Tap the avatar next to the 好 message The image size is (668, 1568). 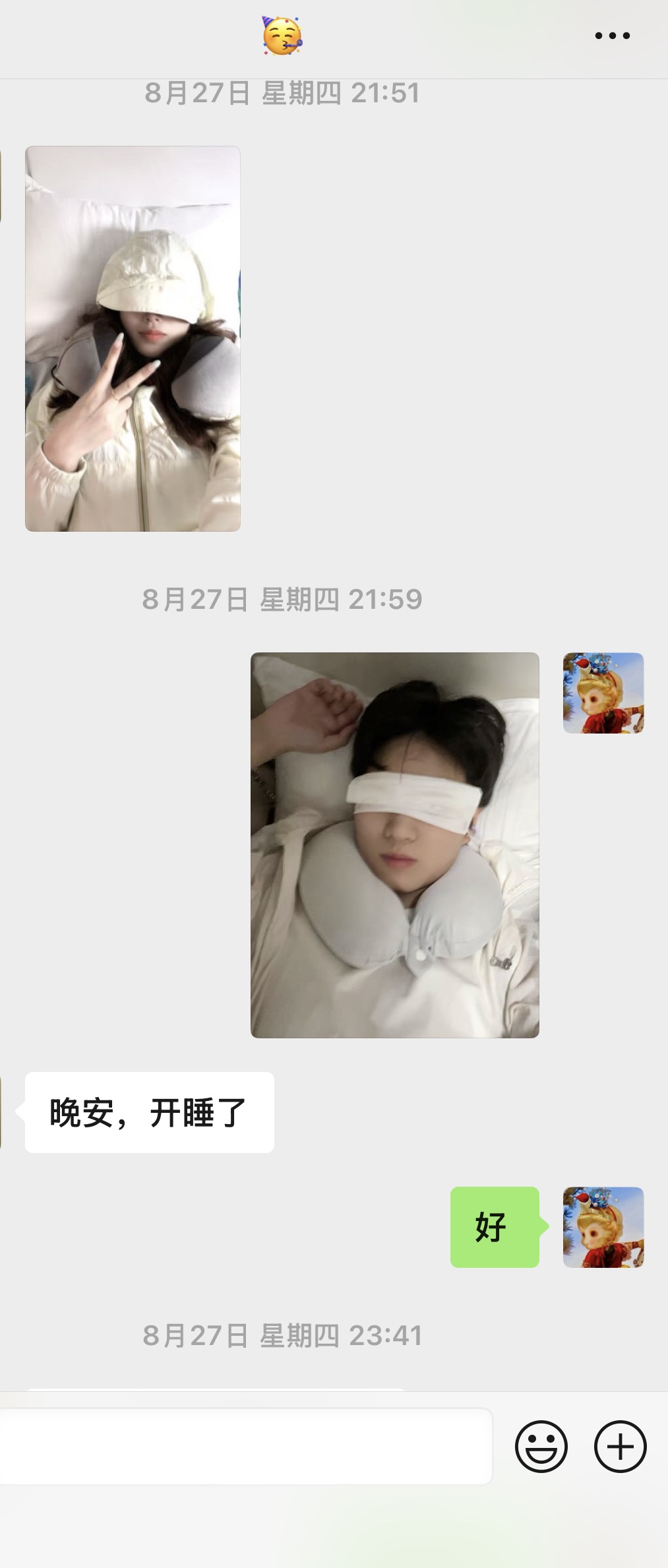pyautogui.click(x=603, y=1228)
